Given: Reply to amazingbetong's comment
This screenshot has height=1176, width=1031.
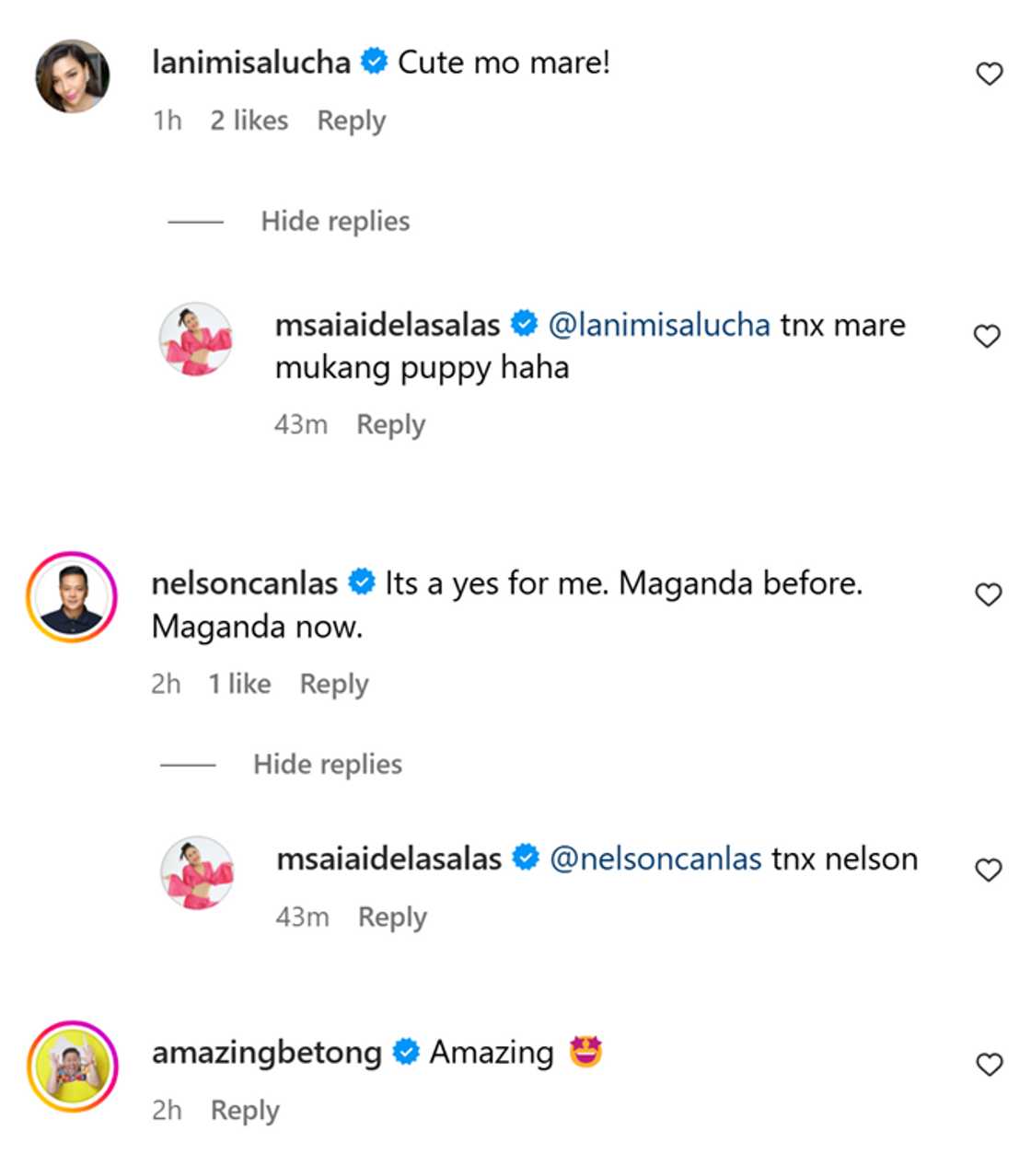Looking at the screenshot, I should click(x=245, y=1111).
